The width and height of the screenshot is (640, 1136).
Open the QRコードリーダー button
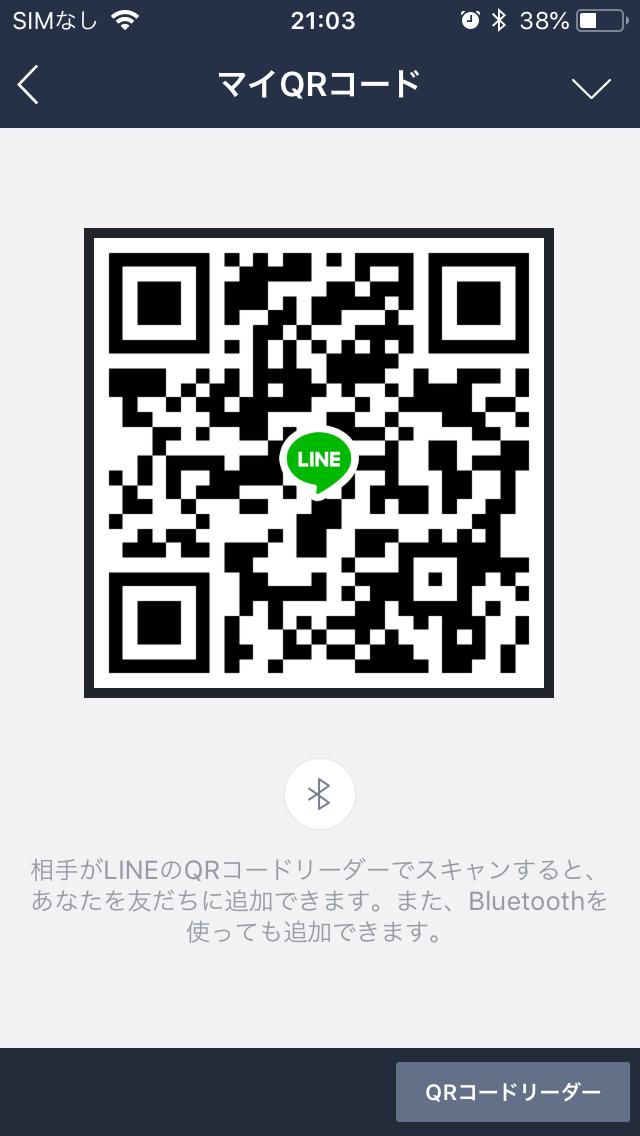pos(513,1091)
